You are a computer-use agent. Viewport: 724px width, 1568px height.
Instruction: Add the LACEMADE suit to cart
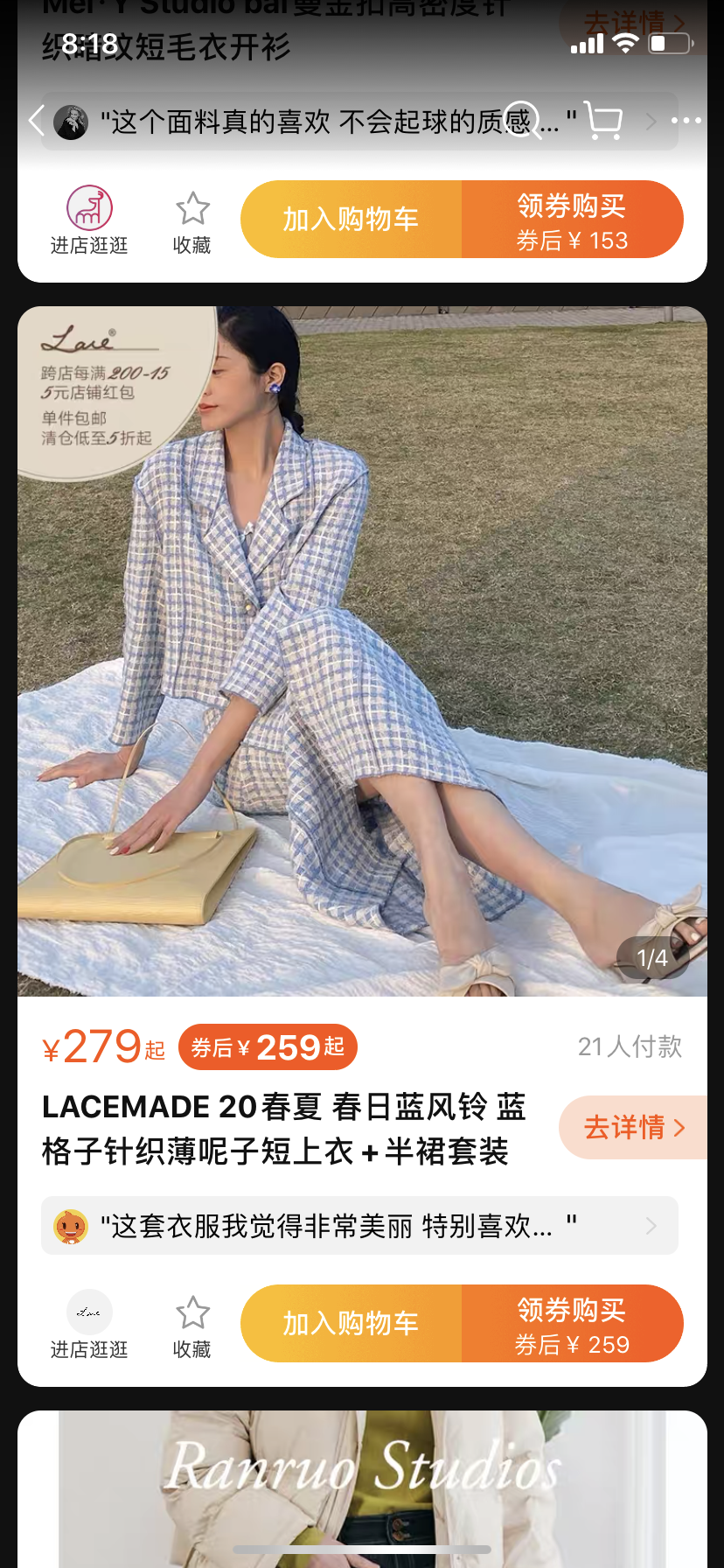[x=351, y=1324]
